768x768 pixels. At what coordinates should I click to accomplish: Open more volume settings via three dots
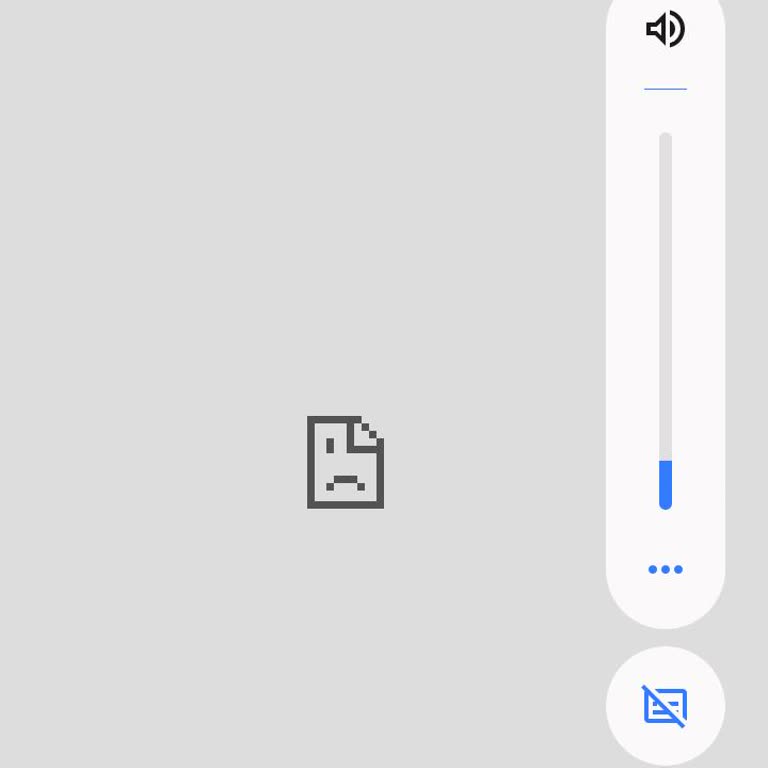pos(665,569)
